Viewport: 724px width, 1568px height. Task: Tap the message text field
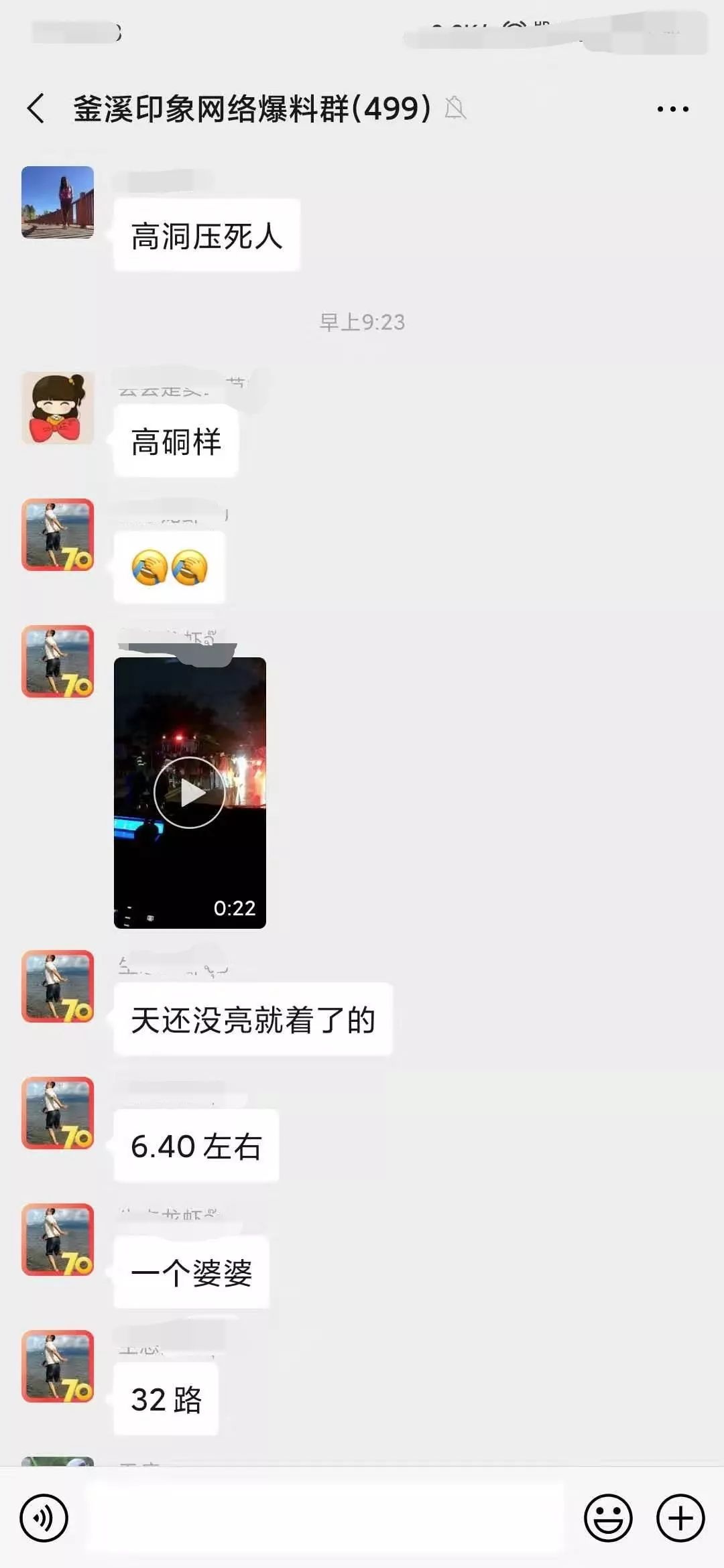pos(325,1518)
